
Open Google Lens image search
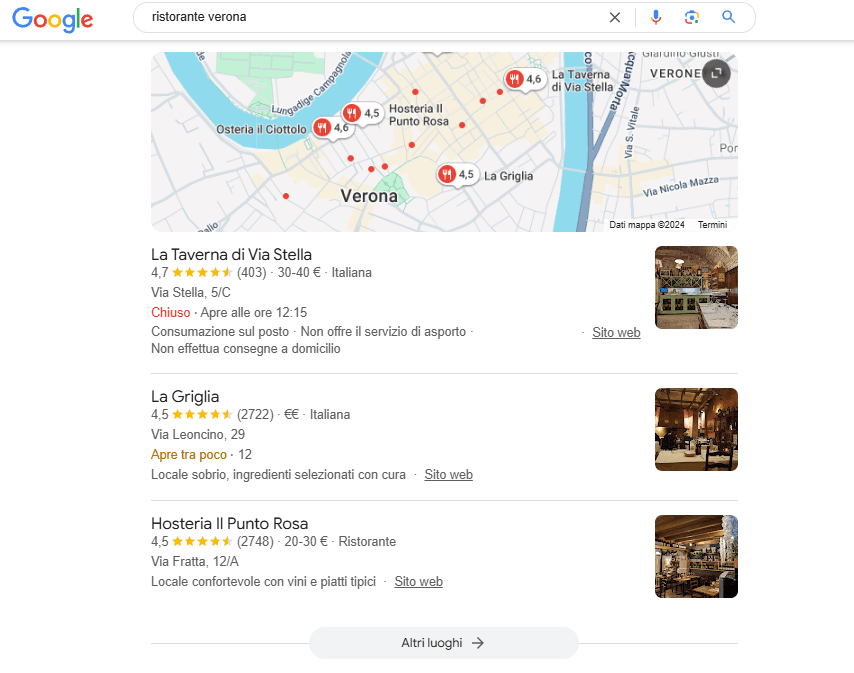(692, 17)
